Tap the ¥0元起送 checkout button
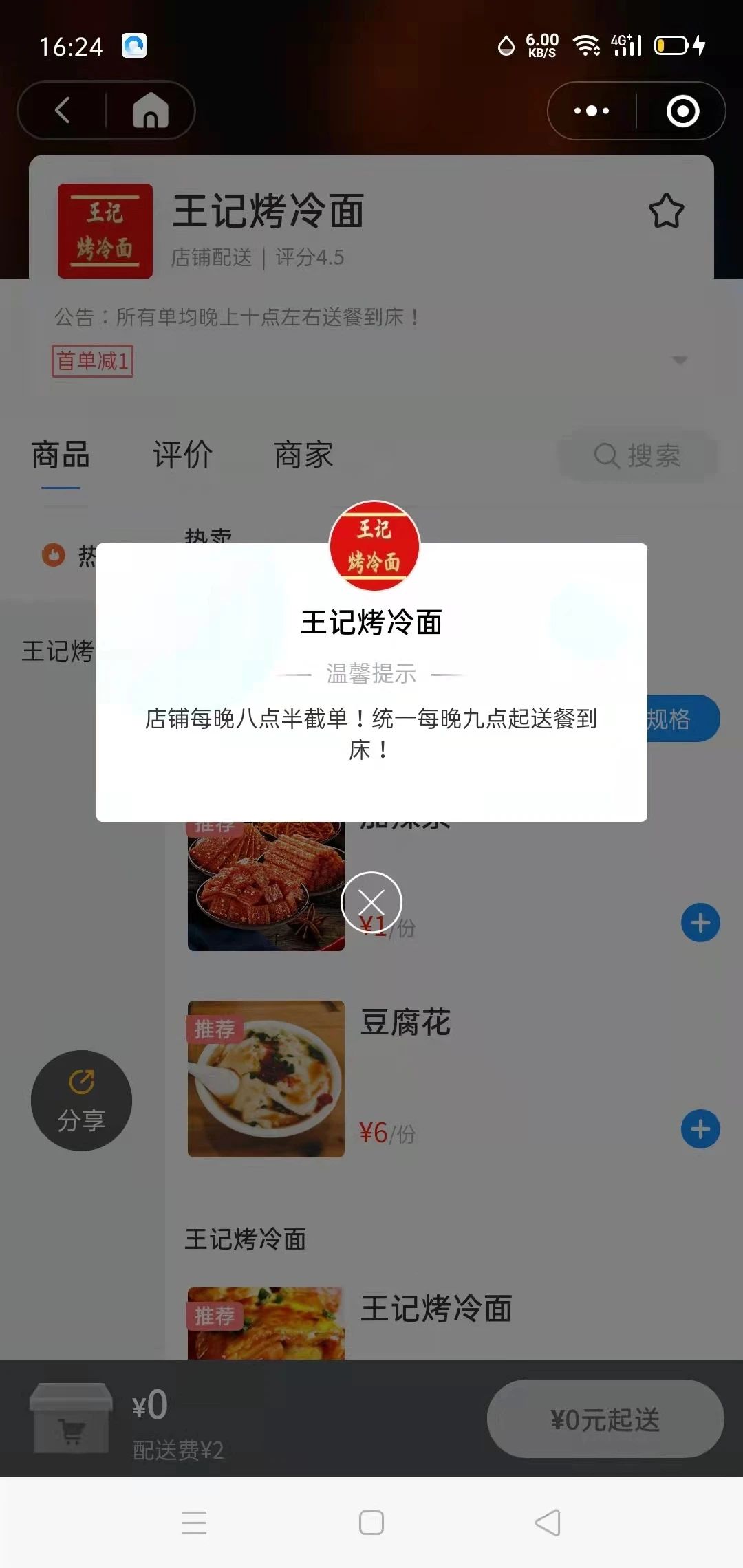 click(x=605, y=1419)
